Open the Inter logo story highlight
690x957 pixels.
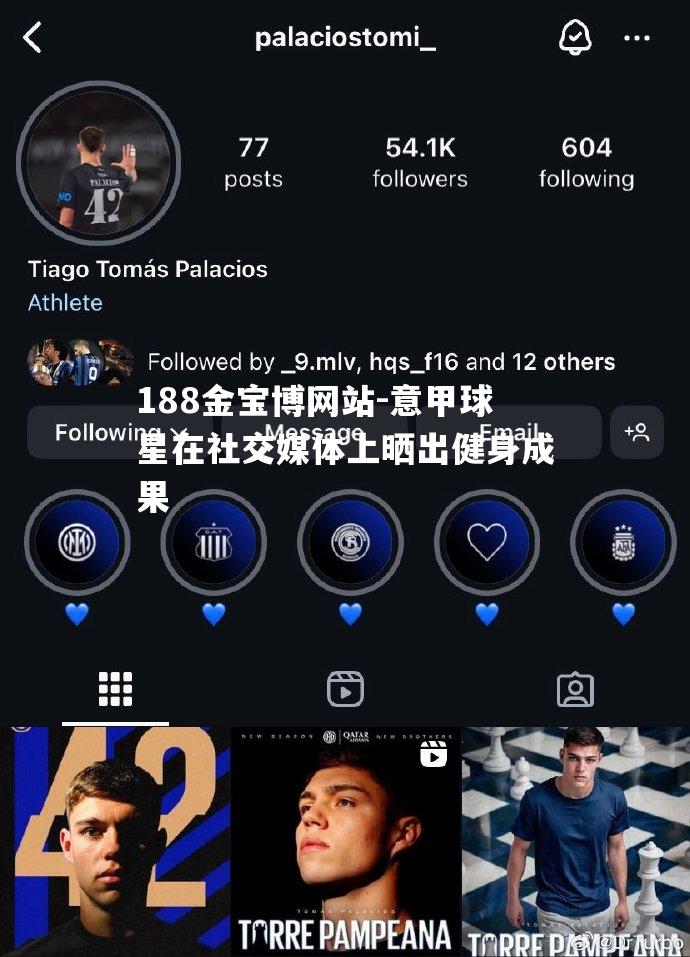pyautogui.click(x=77, y=543)
